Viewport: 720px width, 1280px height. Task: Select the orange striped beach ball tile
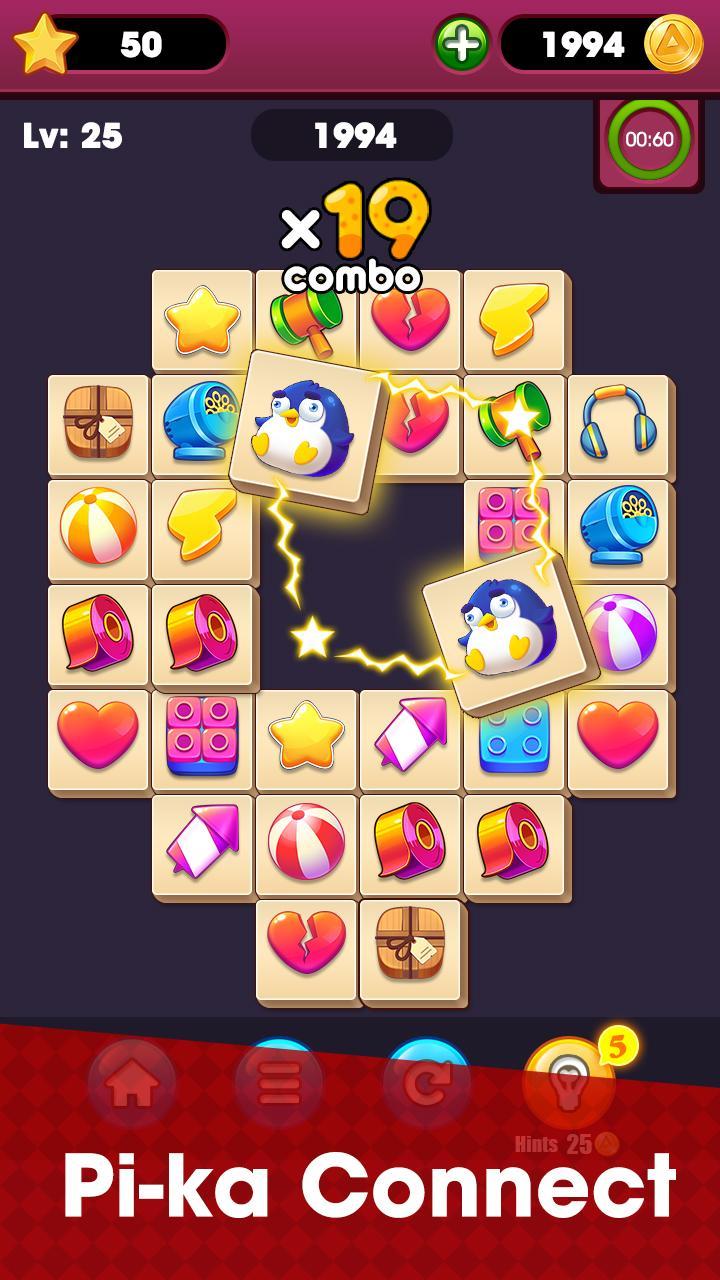coord(98,527)
